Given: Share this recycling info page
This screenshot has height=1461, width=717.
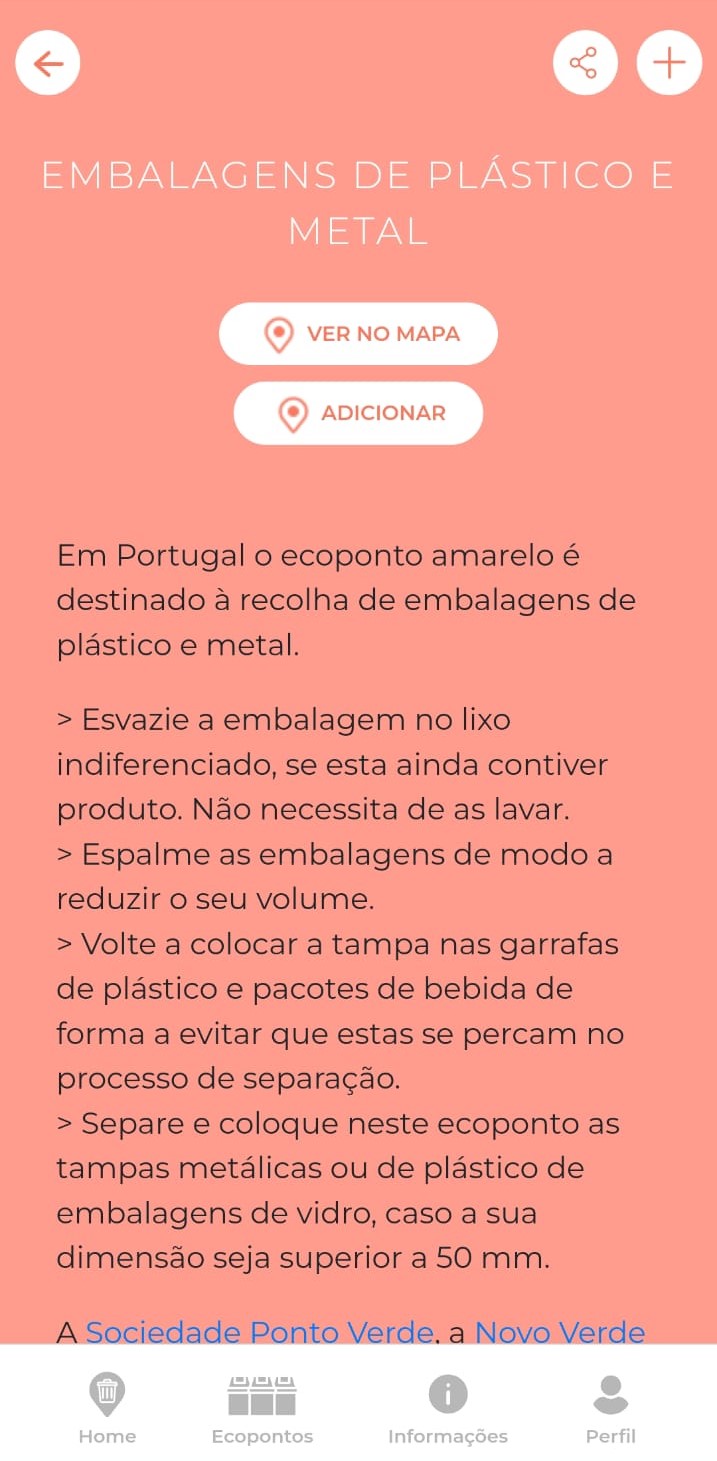Looking at the screenshot, I should point(585,63).
